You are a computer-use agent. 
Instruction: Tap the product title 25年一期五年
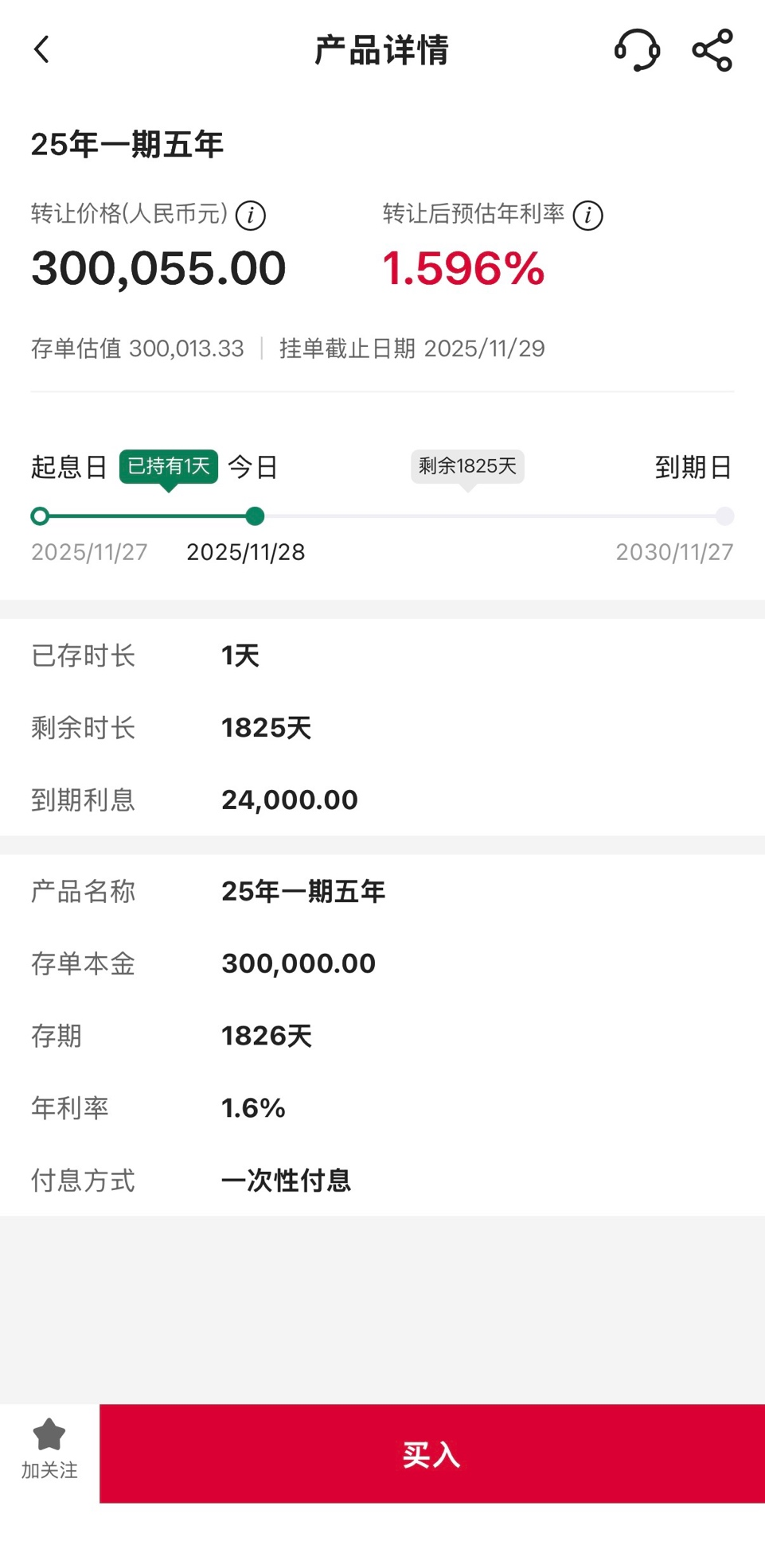(127, 144)
